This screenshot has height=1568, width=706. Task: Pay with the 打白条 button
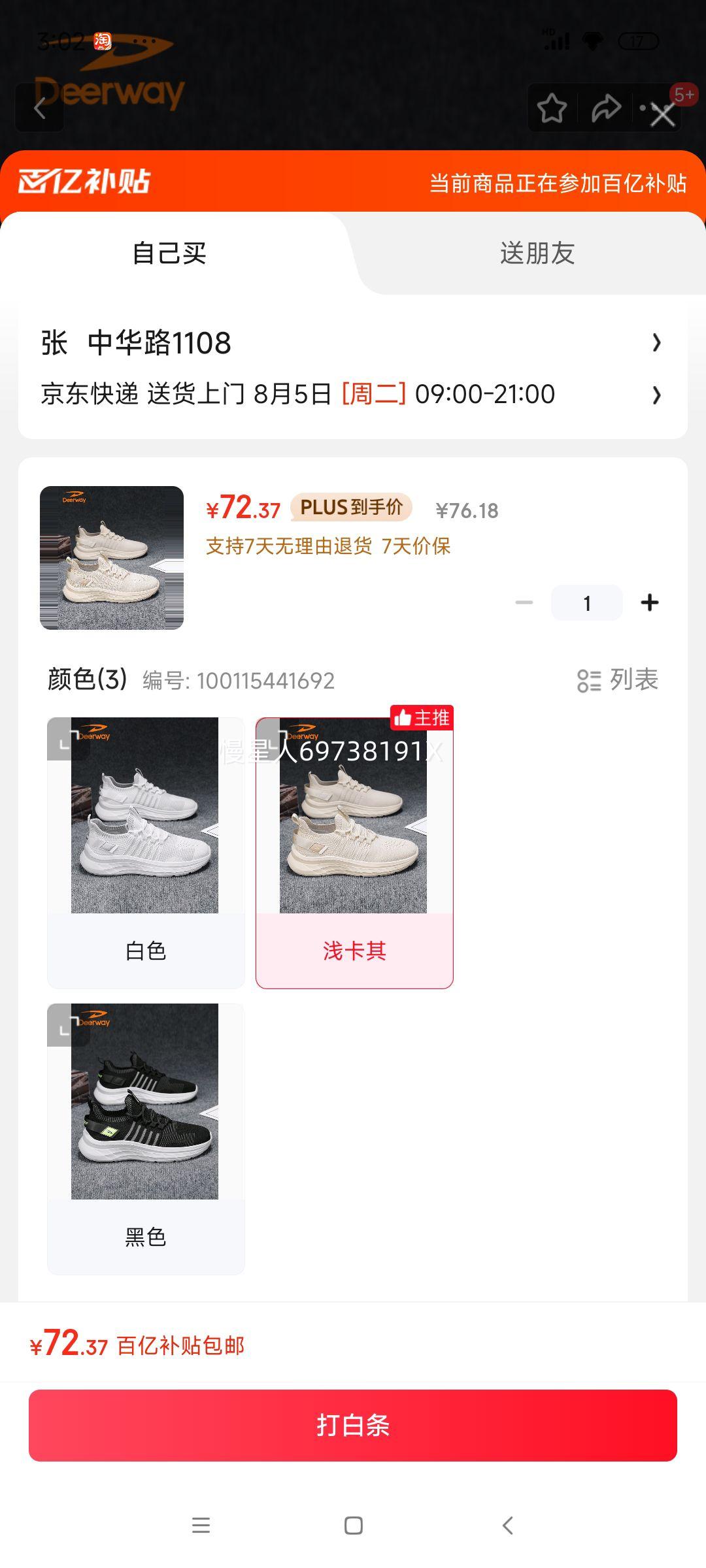(x=353, y=1425)
